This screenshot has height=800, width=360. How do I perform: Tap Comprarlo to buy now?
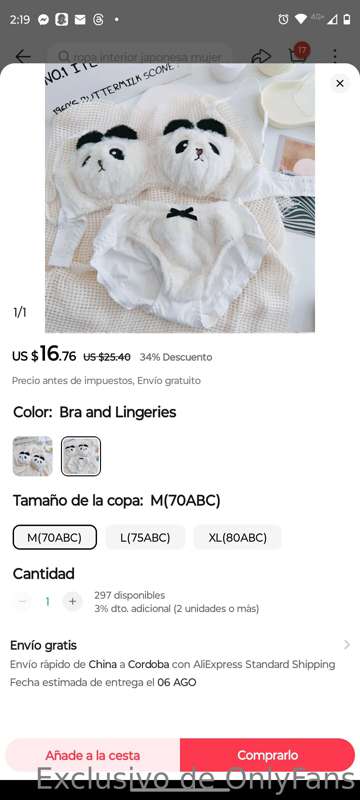click(267, 755)
